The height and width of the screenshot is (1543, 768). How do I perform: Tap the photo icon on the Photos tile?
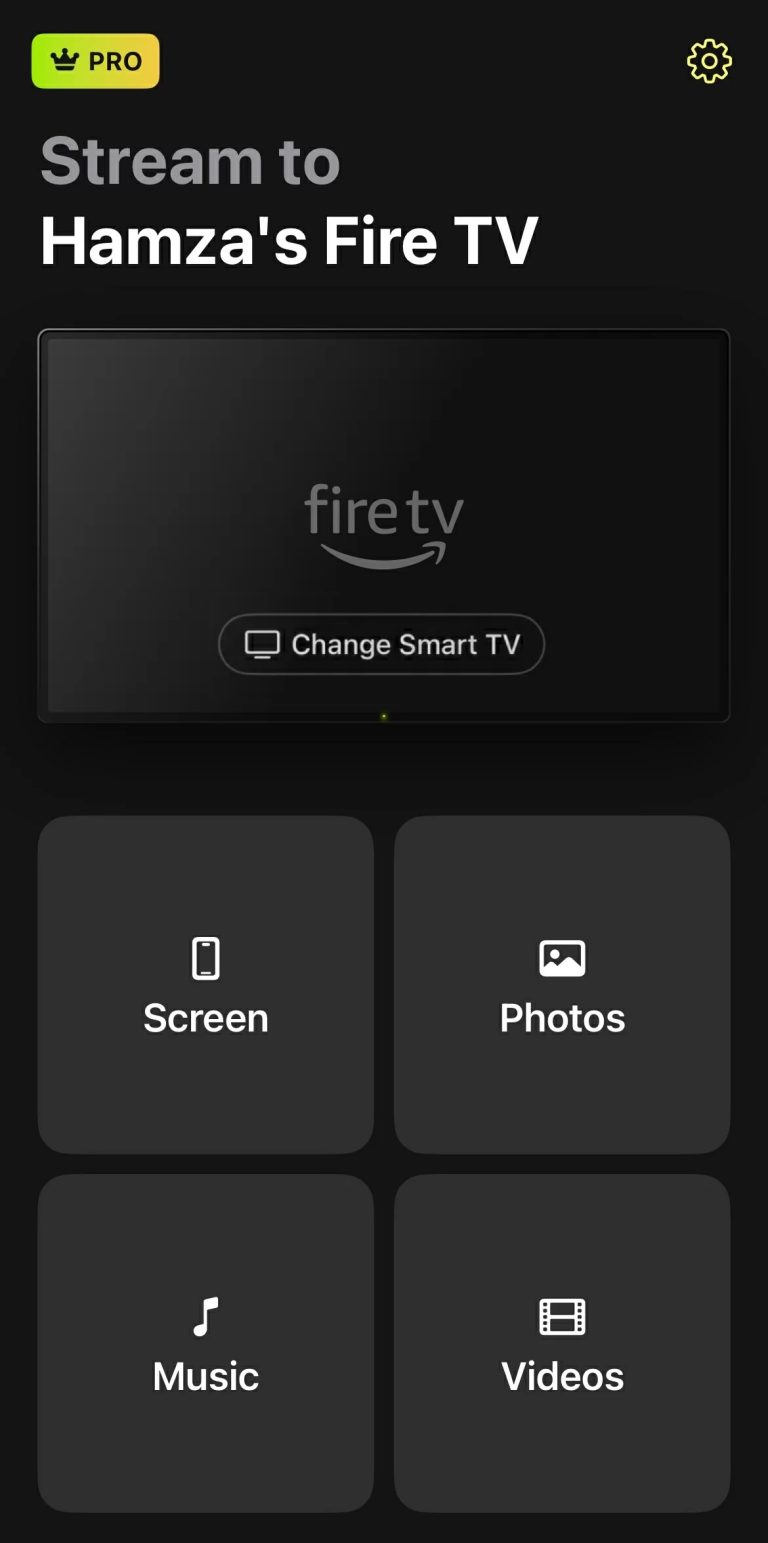tap(562, 955)
